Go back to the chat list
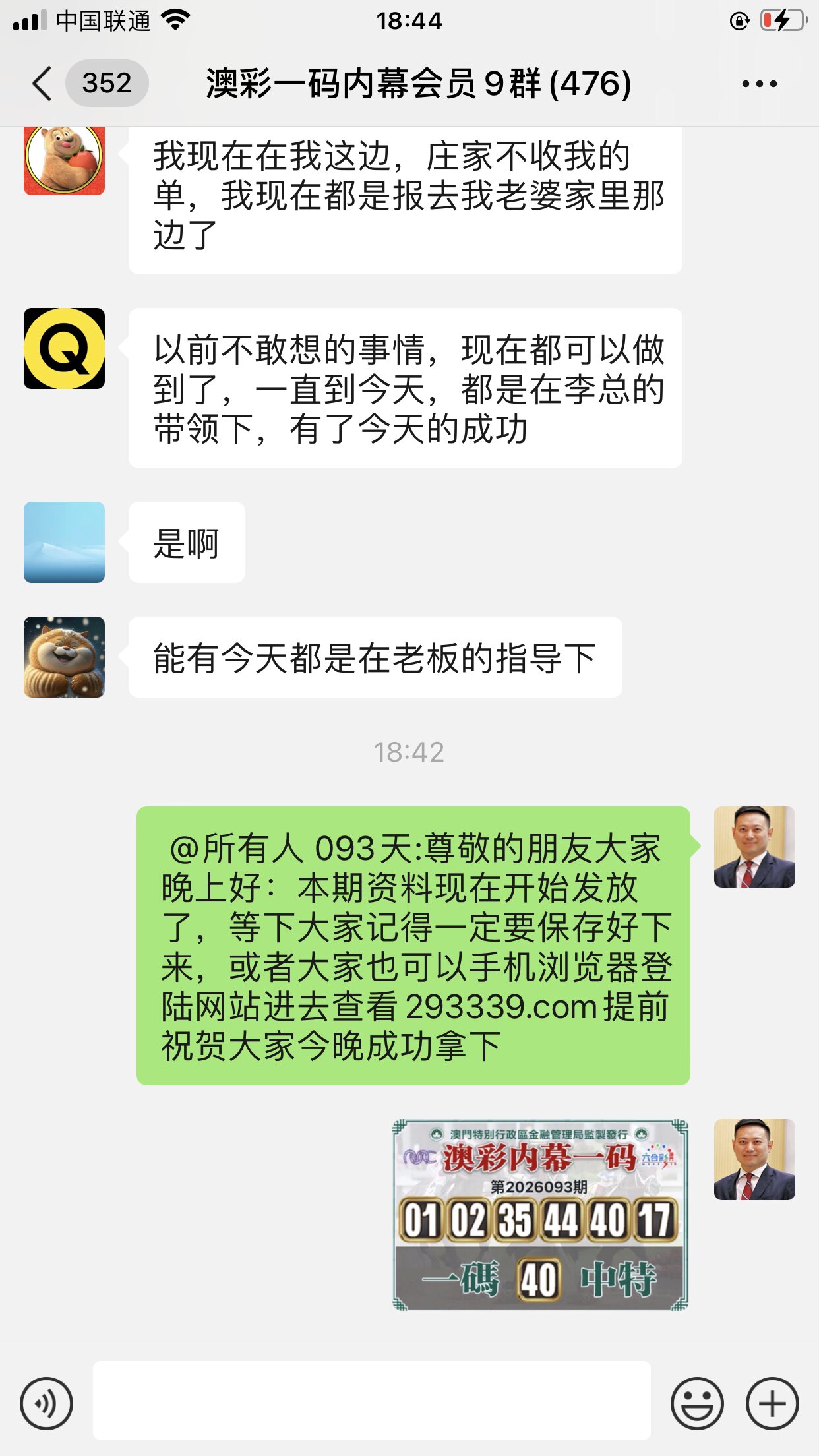The height and width of the screenshot is (1456, 819). 42,84
